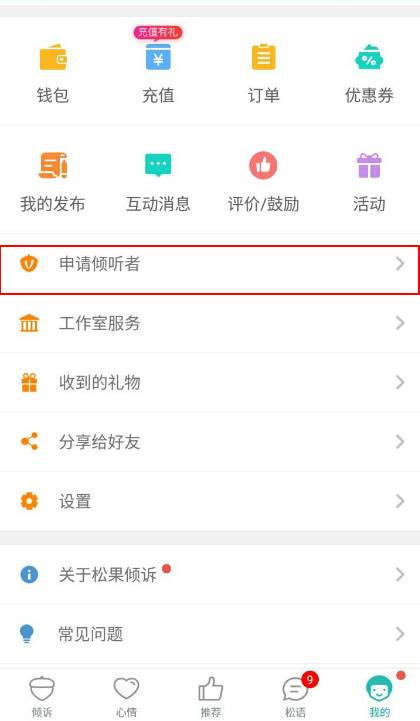Select 我的 tab
Screen dimensions: 420x721
click(380, 696)
